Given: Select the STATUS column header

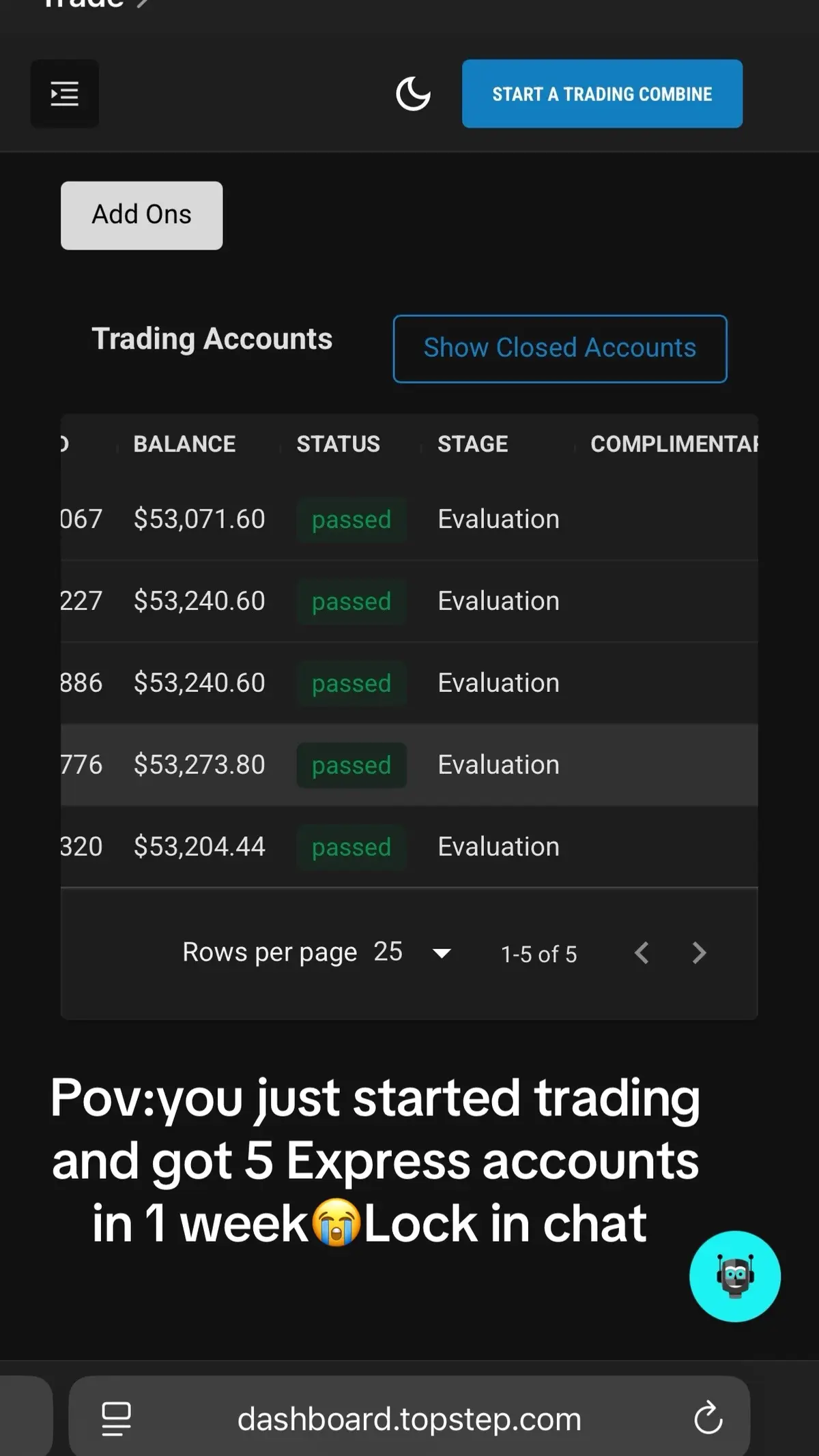Looking at the screenshot, I should [x=338, y=443].
